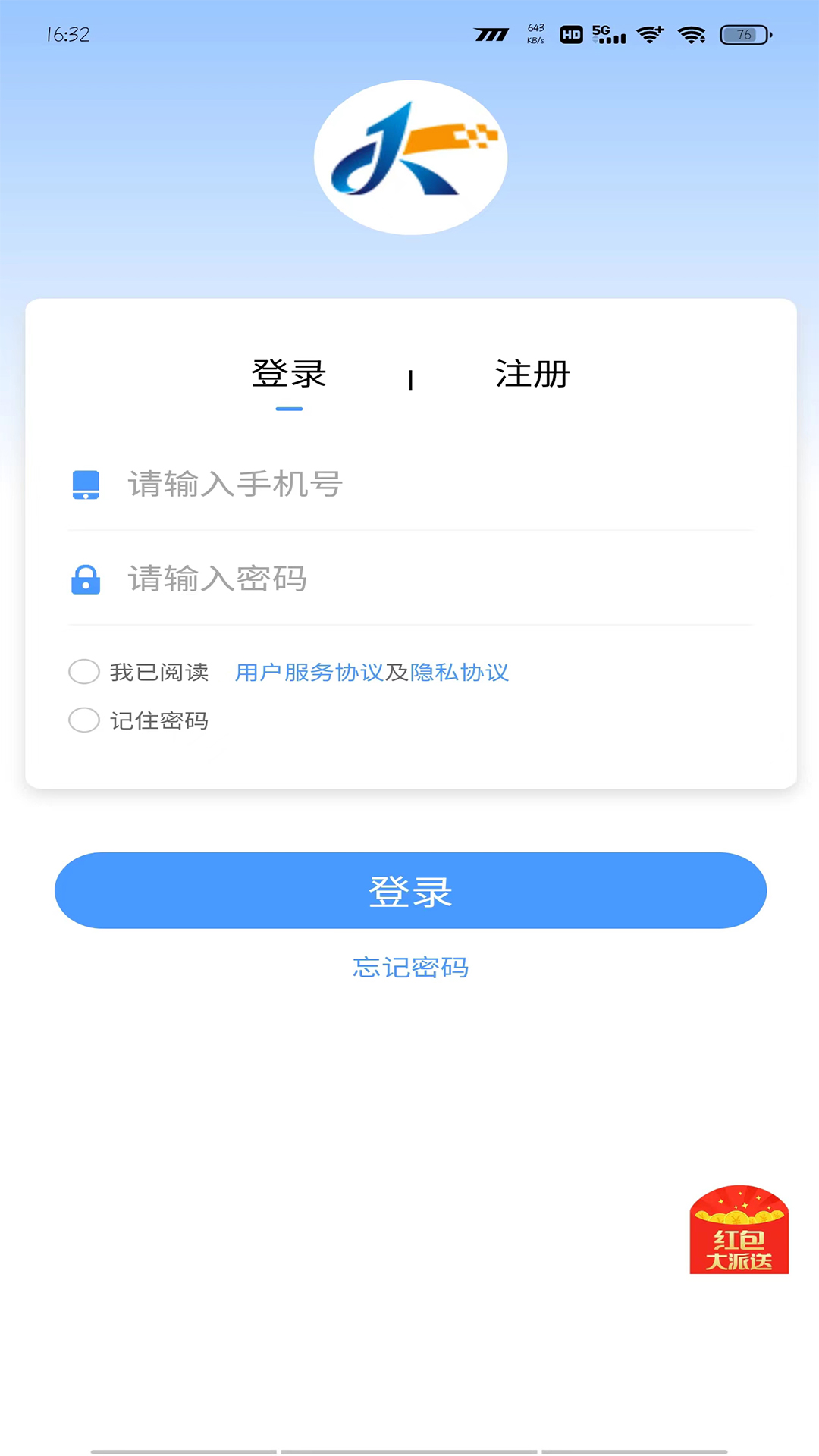Toggle the agreement circle next to 我已阅读

(84, 672)
